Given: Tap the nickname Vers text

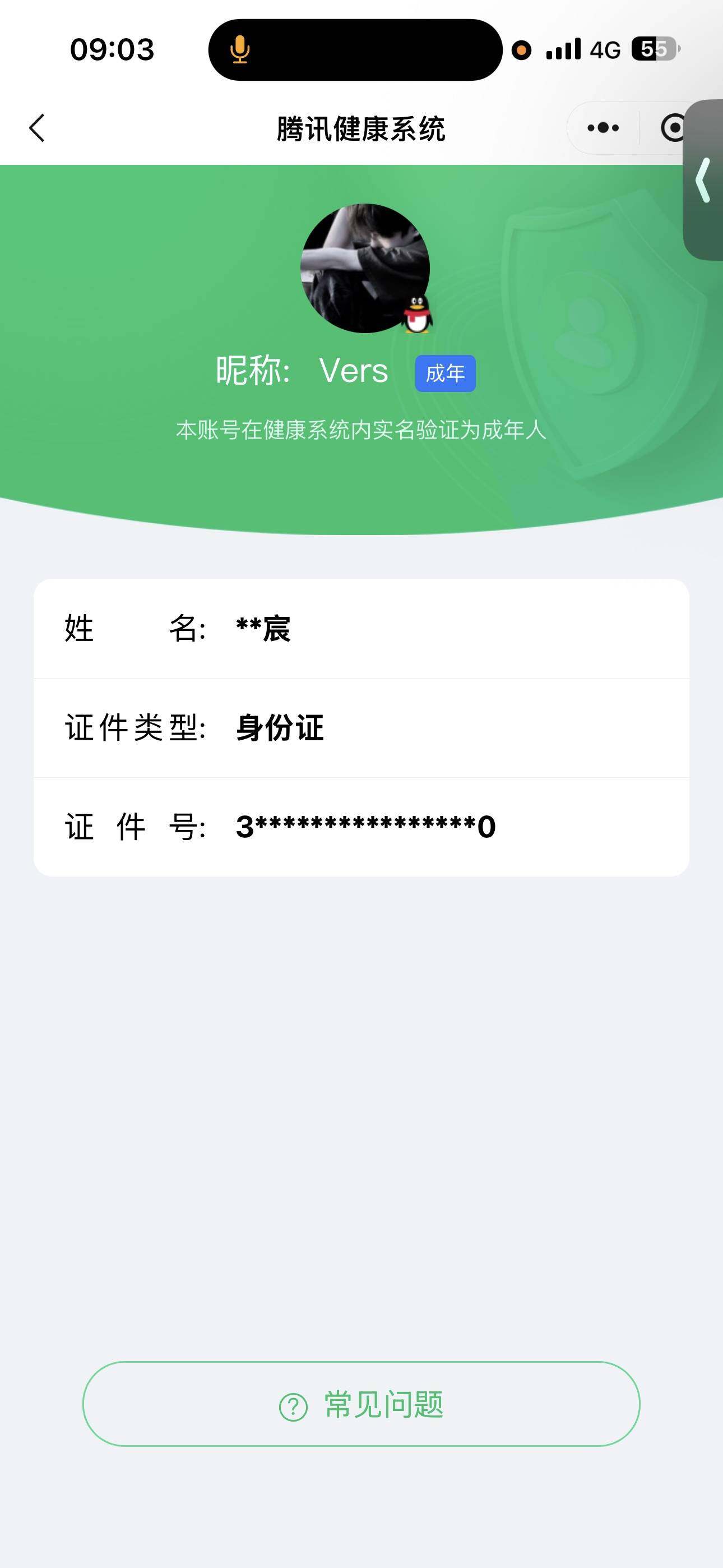Looking at the screenshot, I should [x=353, y=370].
